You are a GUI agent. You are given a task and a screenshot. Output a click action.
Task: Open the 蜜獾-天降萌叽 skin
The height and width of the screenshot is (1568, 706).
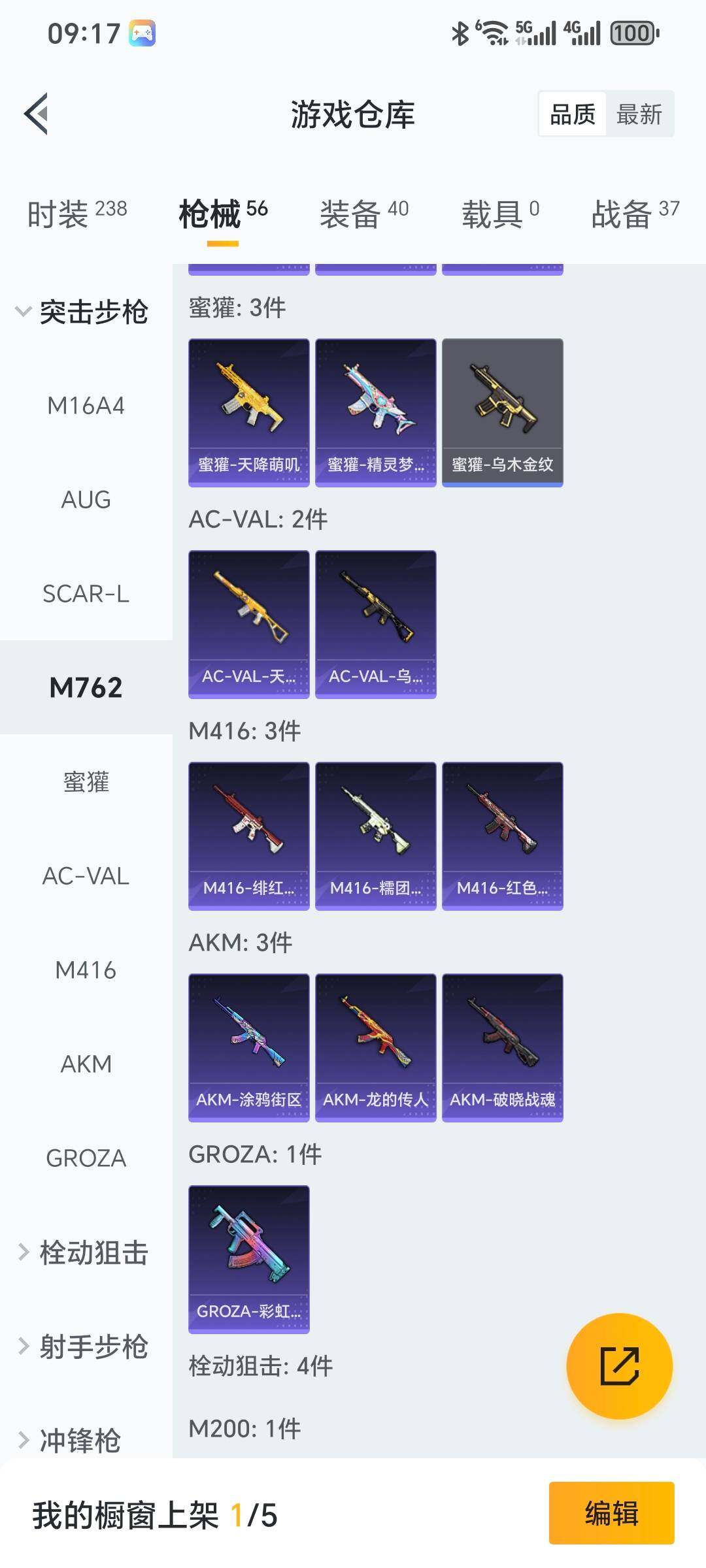point(248,412)
